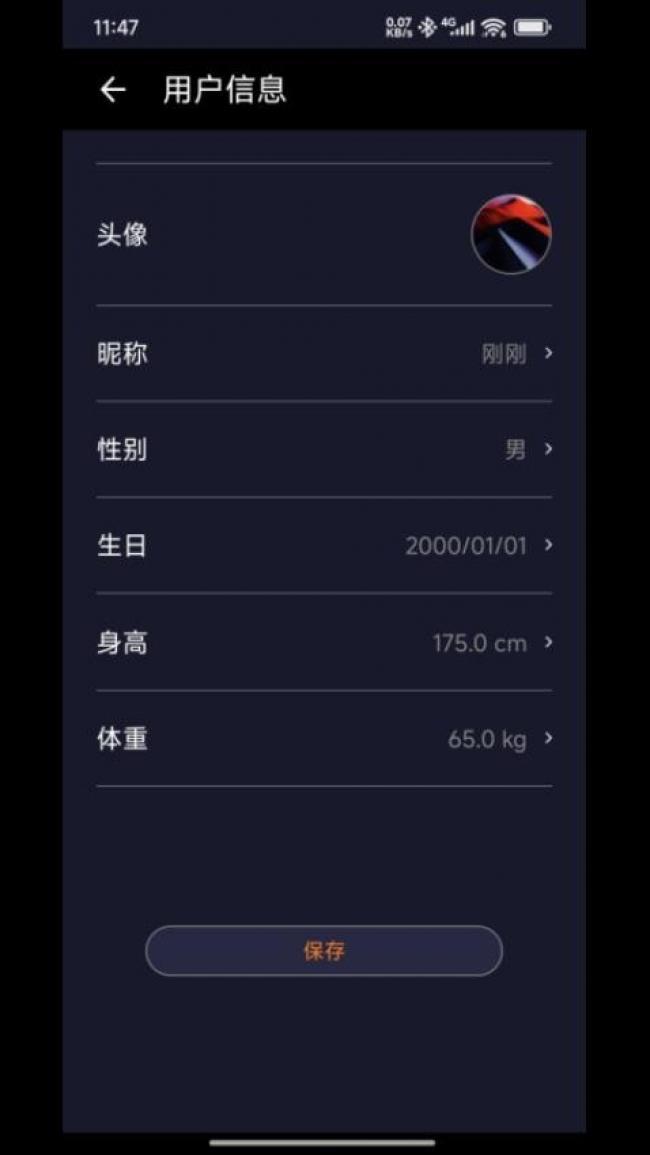
Task: Go back from 用户信息 page
Action: coord(113,90)
